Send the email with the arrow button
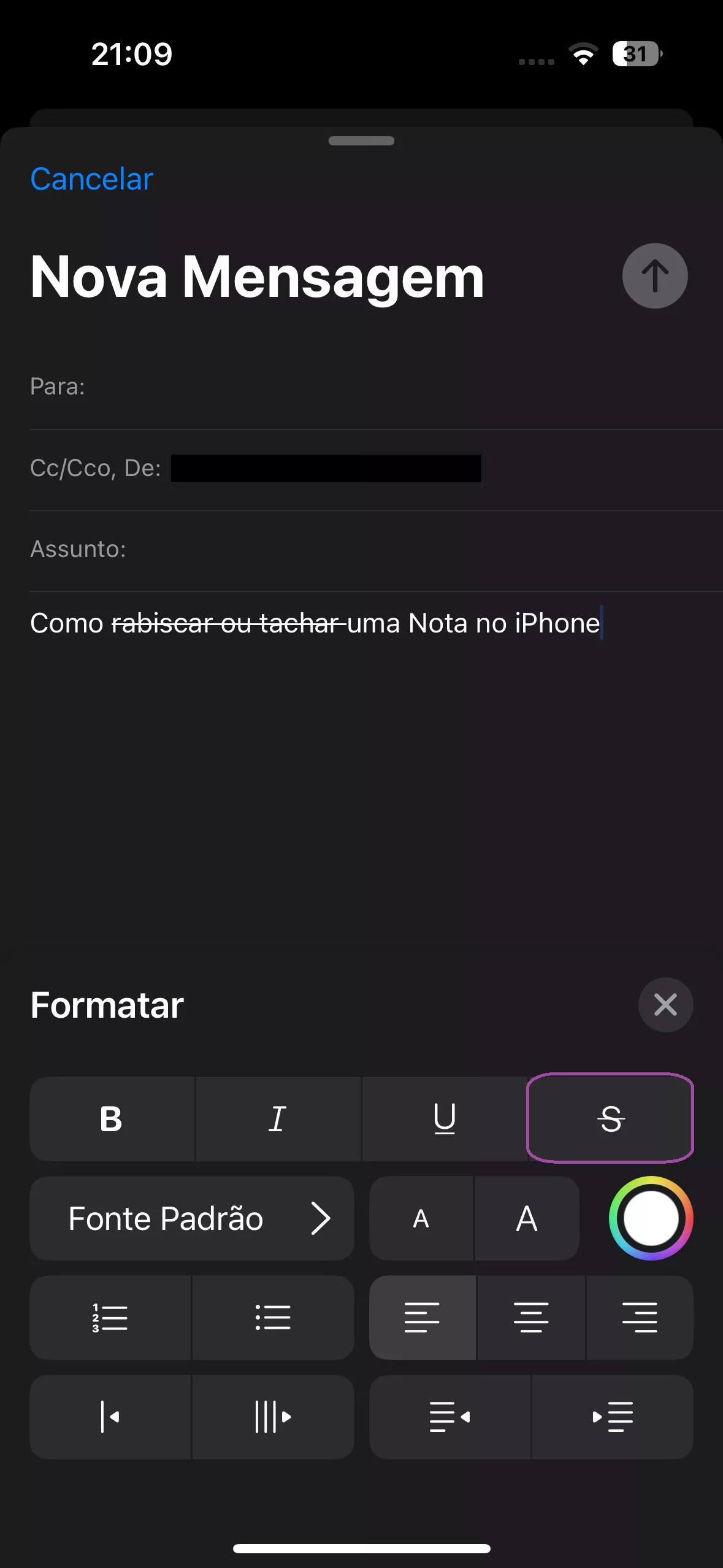 (655, 275)
